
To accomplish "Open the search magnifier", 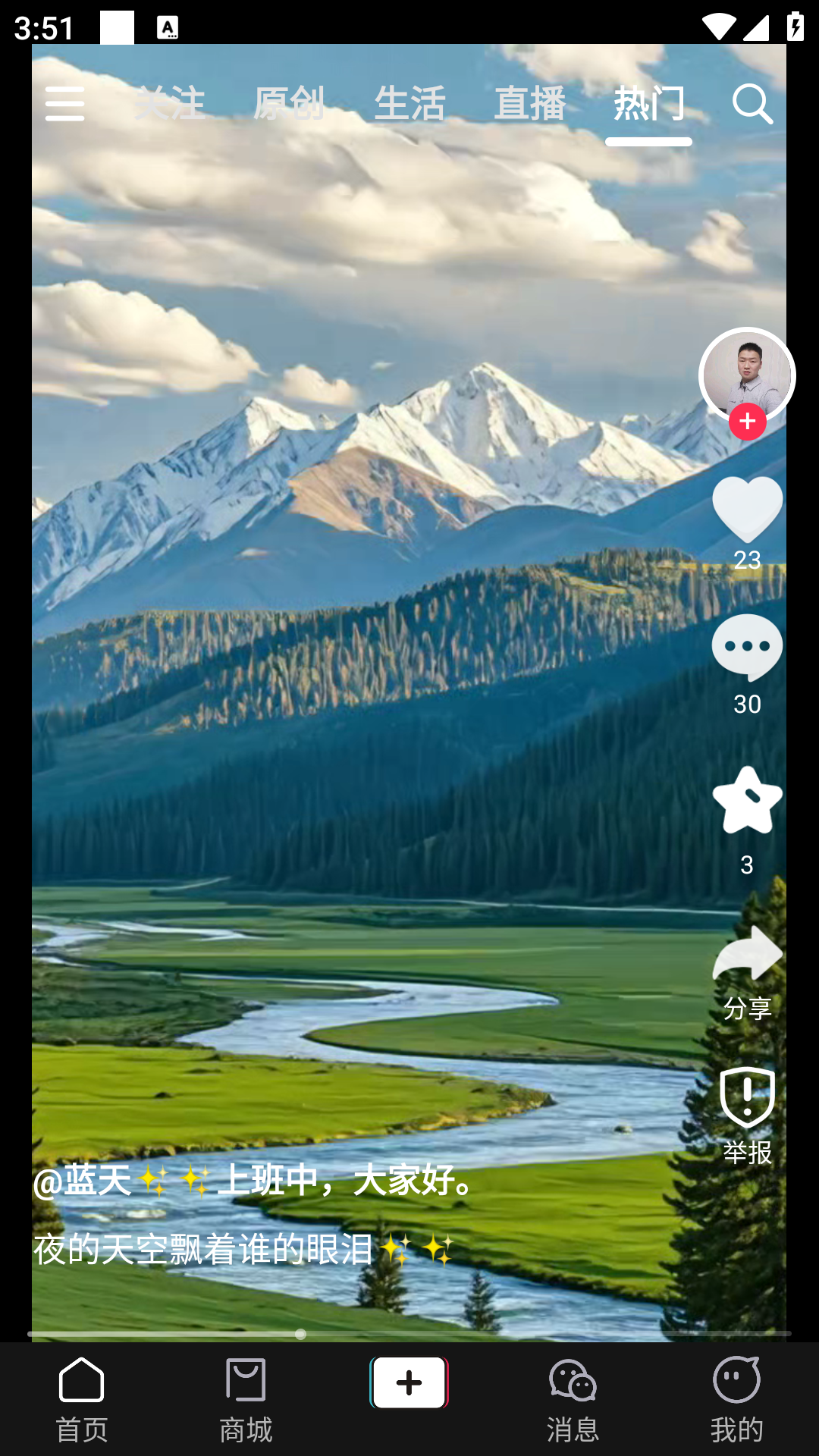I will click(752, 104).
